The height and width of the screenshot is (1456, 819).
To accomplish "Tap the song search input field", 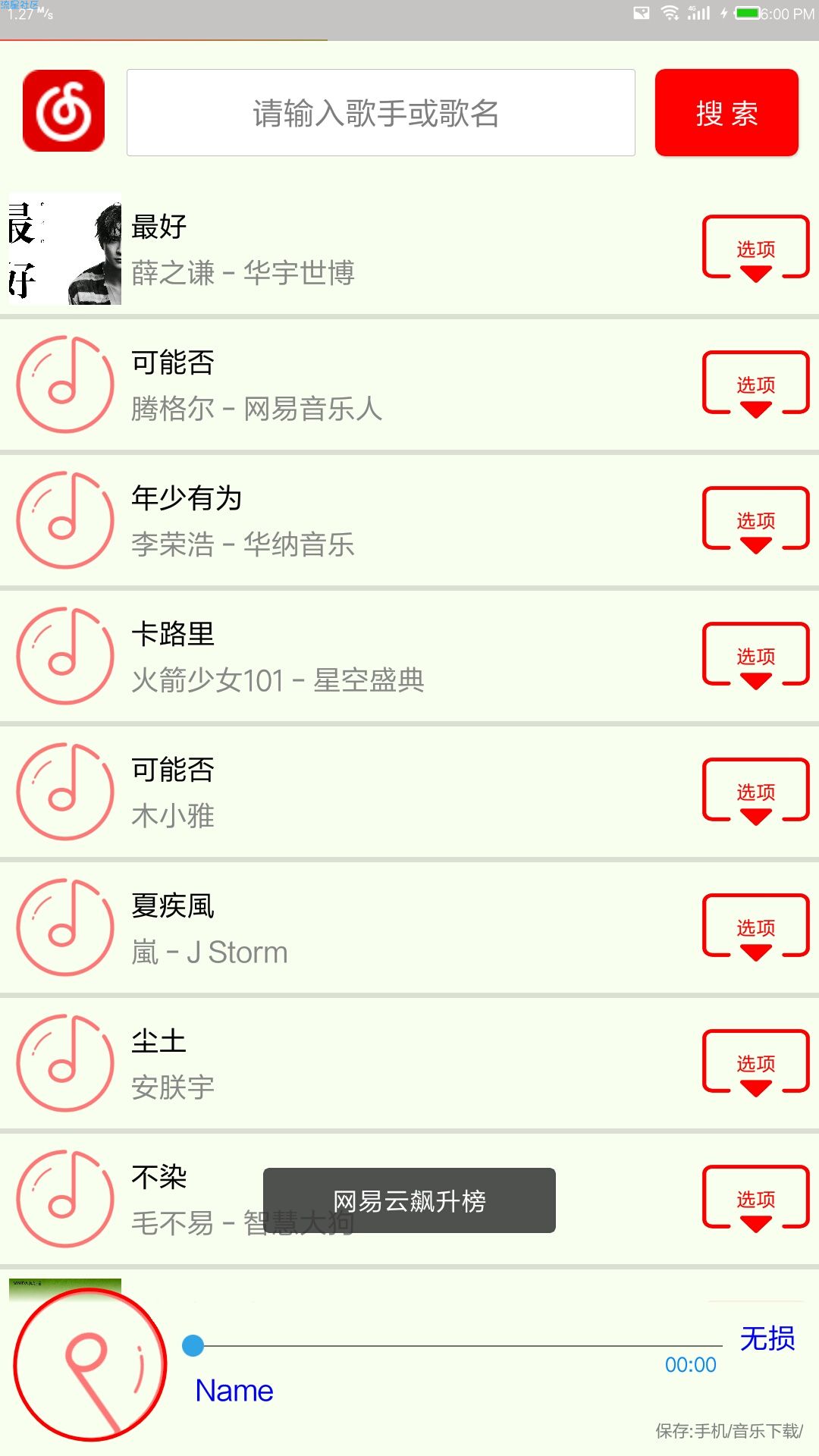I will 381,113.
